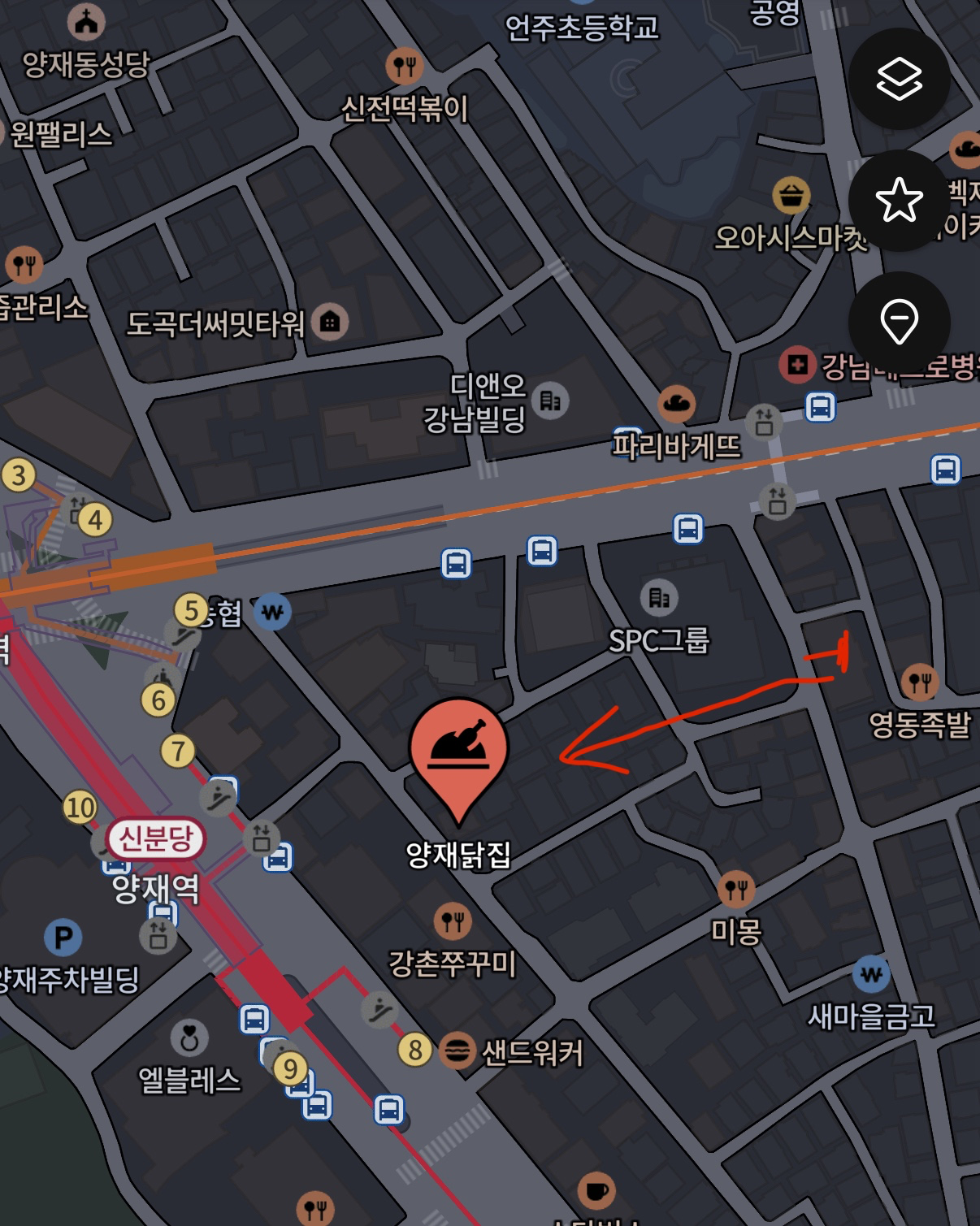Open 강촌쭈꾸미 restaurant marker
Screen dimensions: 980x1226
(x=452, y=921)
